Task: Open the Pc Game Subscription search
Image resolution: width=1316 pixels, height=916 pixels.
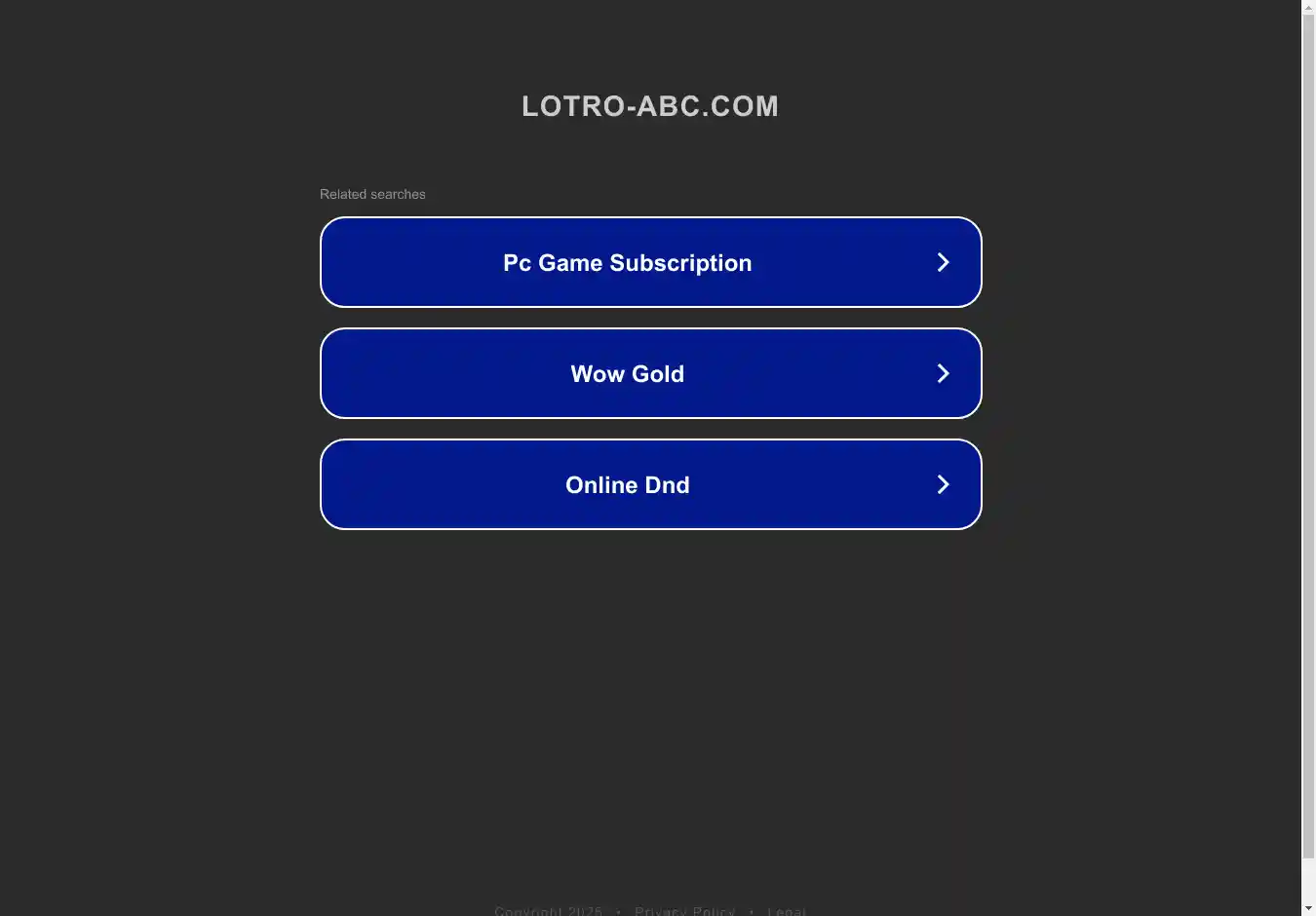Action: click(650, 263)
